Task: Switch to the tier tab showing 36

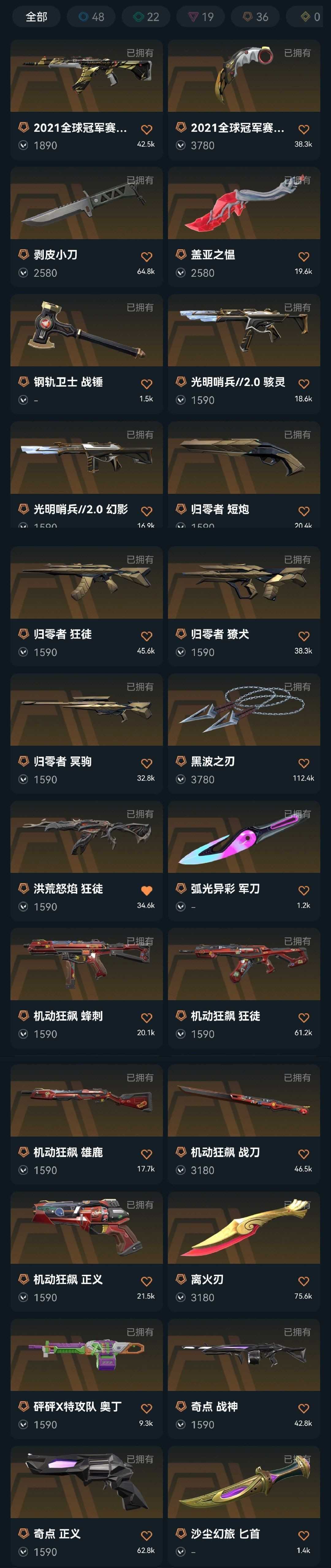Action: [x=256, y=17]
